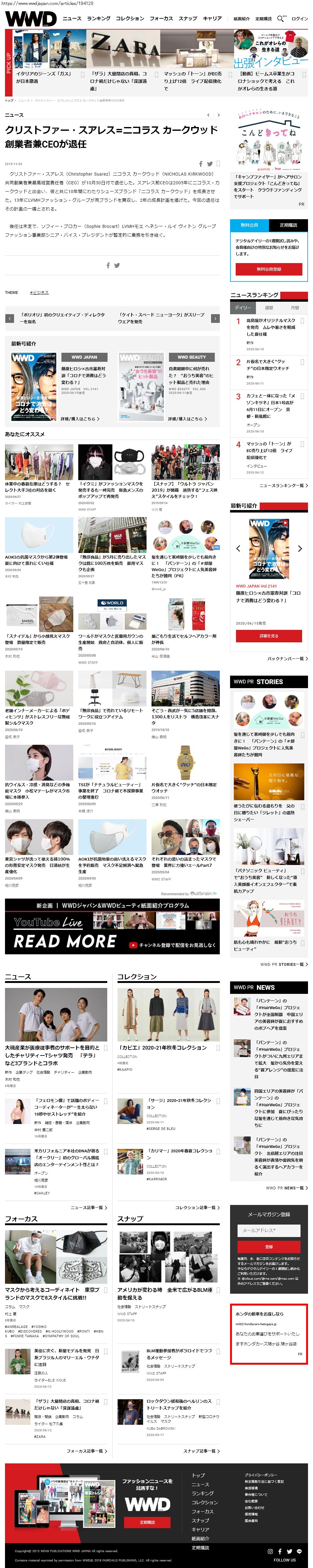This screenshot has width=313, height=1568.
Task: Go to the コレクション section in header
Action: click(x=130, y=18)
